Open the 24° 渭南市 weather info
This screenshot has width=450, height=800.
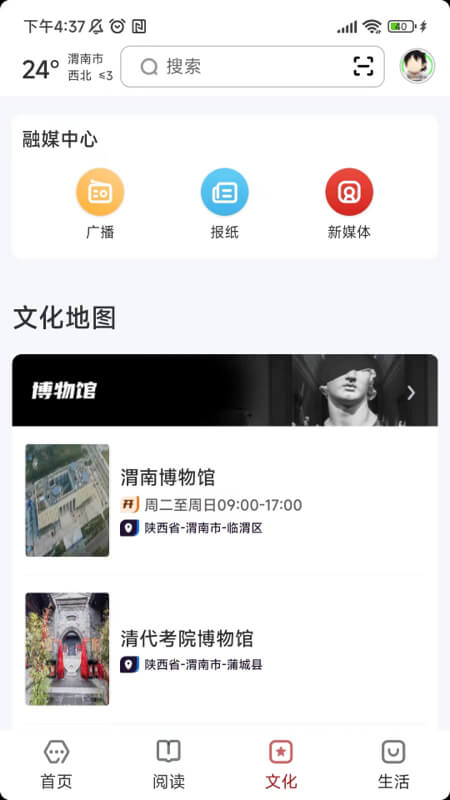67,68
